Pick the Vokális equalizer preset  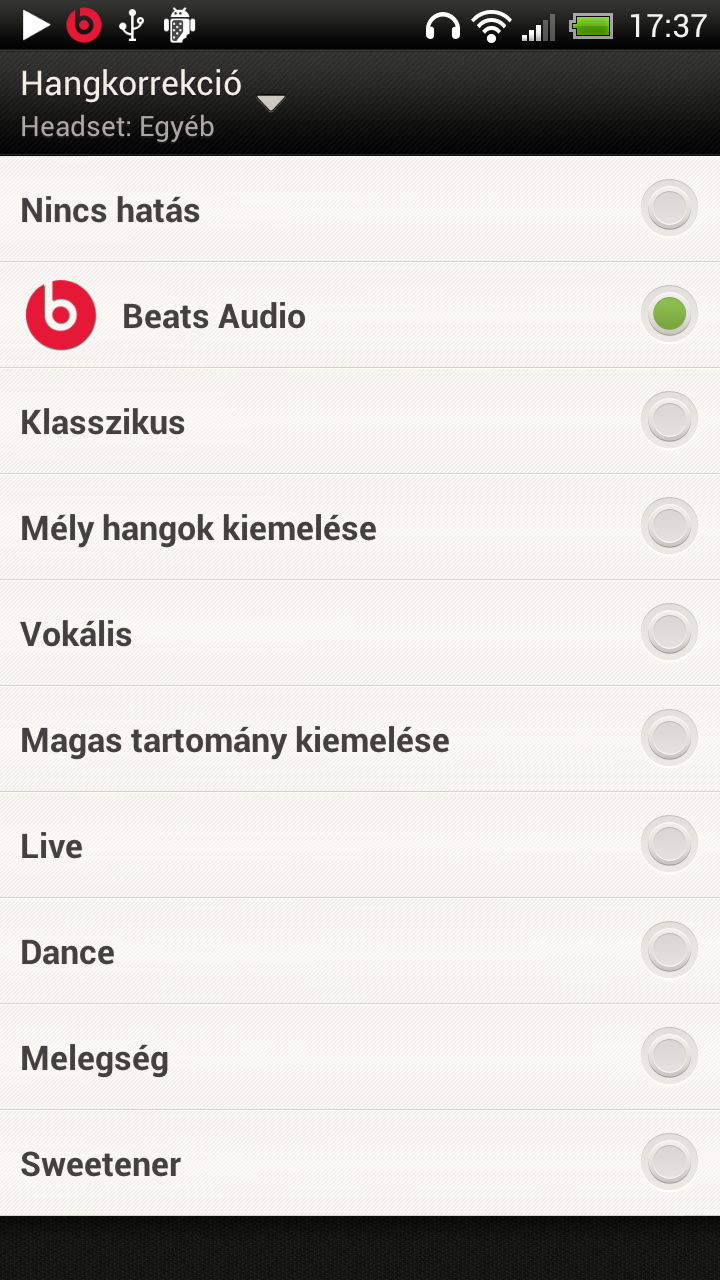pos(669,633)
